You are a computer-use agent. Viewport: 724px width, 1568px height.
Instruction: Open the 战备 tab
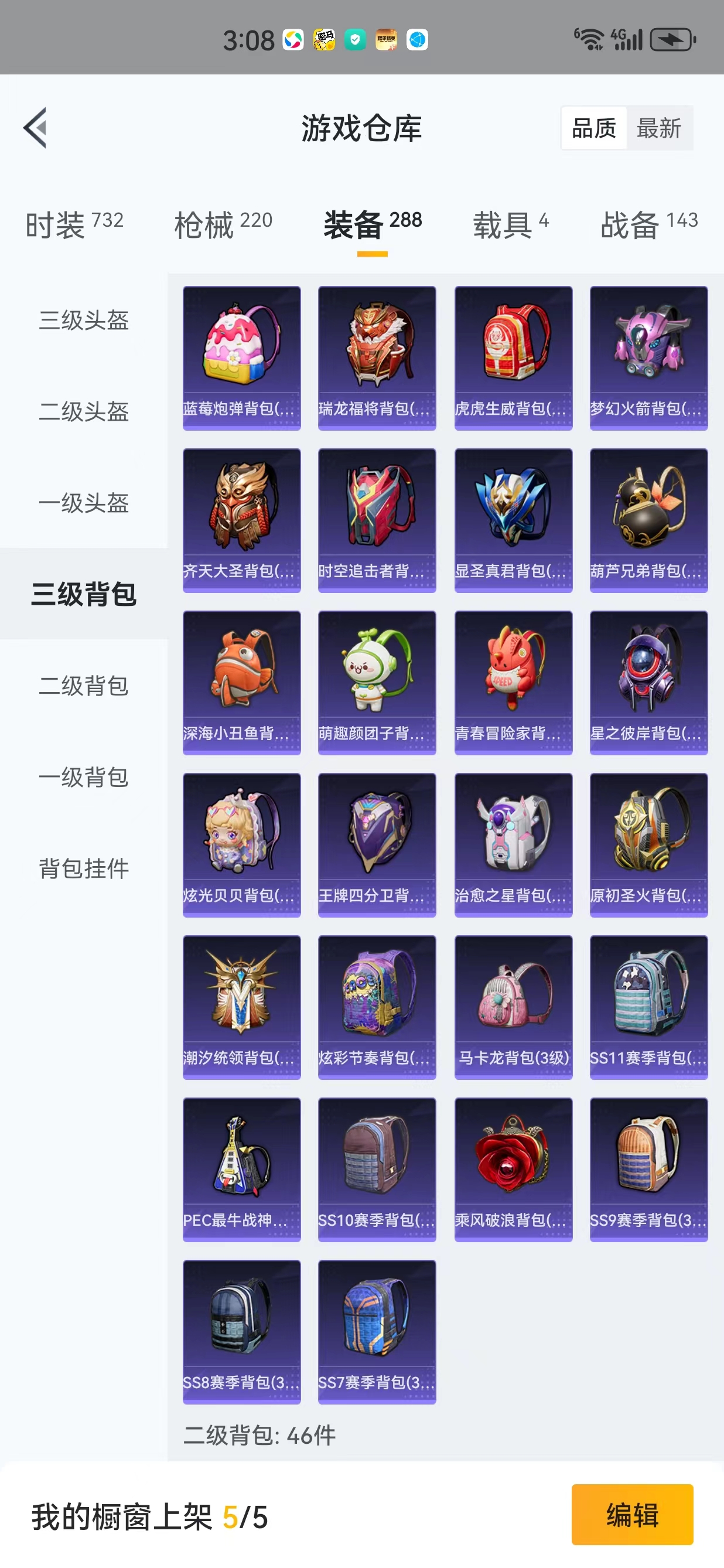(649, 224)
